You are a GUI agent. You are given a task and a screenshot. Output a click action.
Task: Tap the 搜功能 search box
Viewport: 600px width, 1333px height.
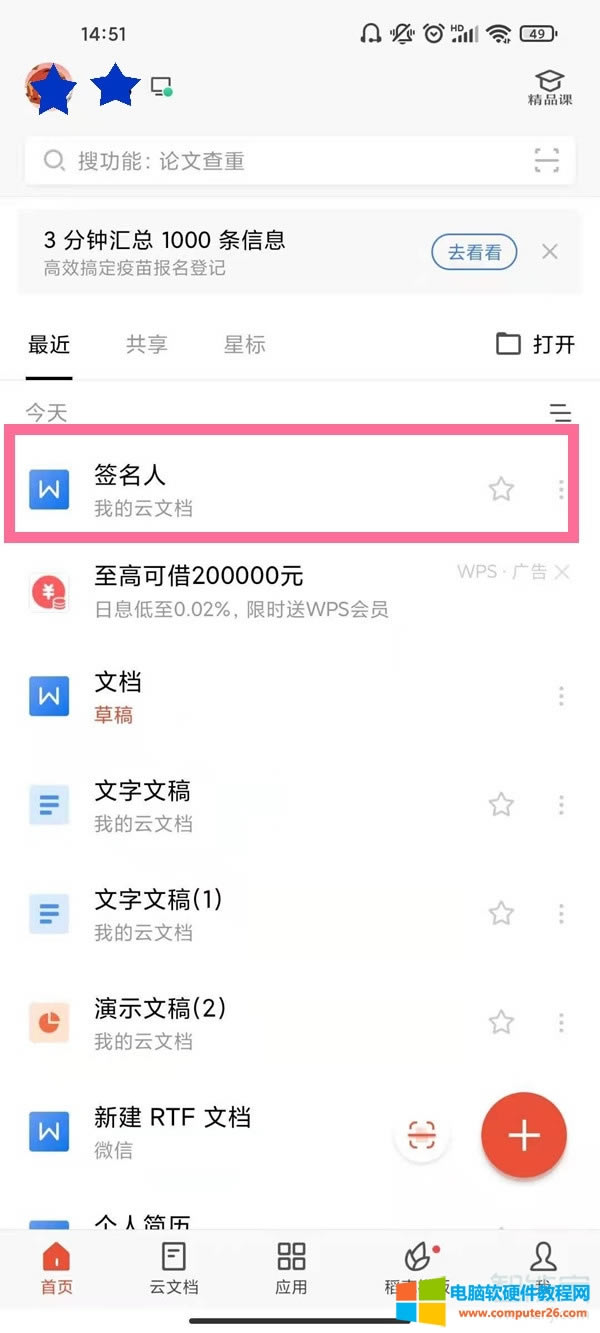tap(280, 161)
